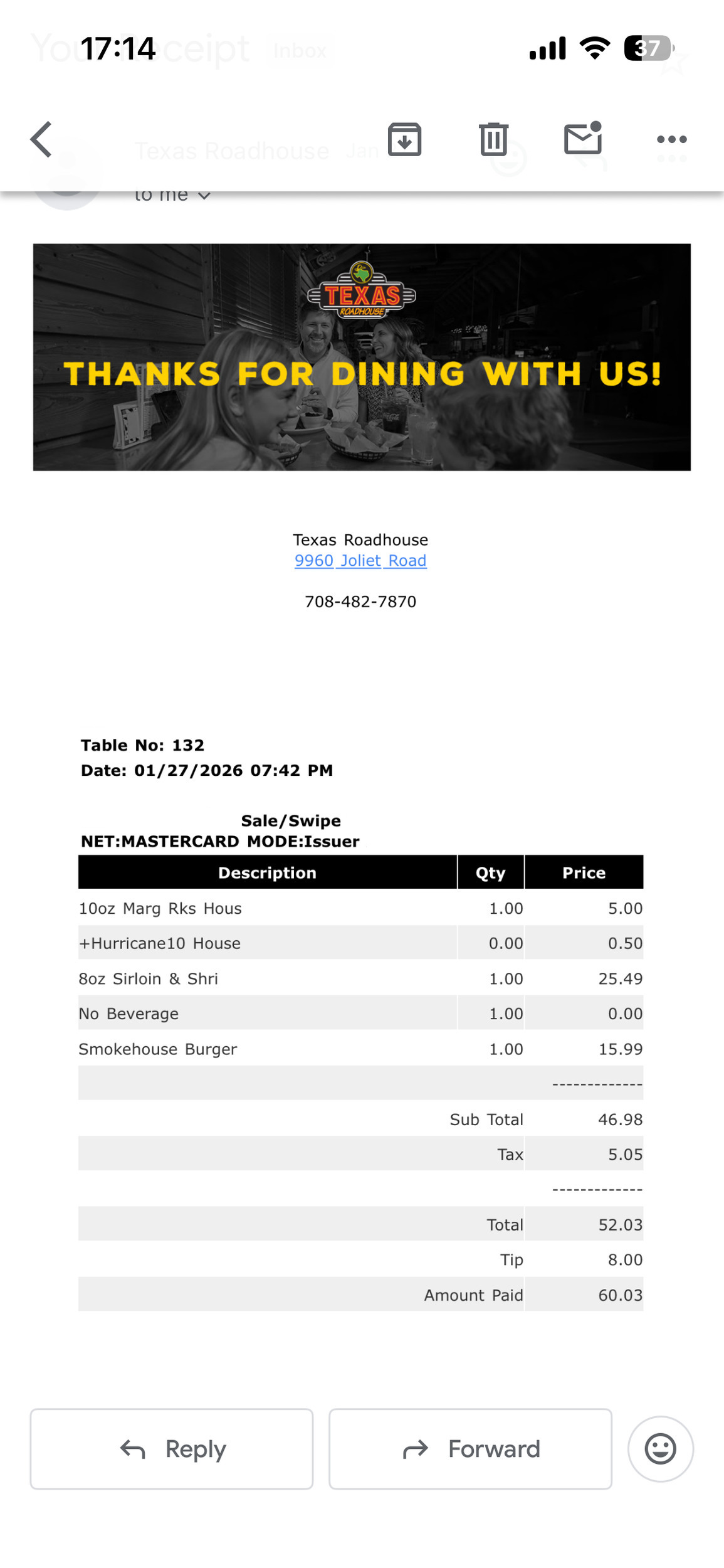Reply to the Texas Roadhouse email
This screenshot has width=724, height=1568.
(172, 1449)
